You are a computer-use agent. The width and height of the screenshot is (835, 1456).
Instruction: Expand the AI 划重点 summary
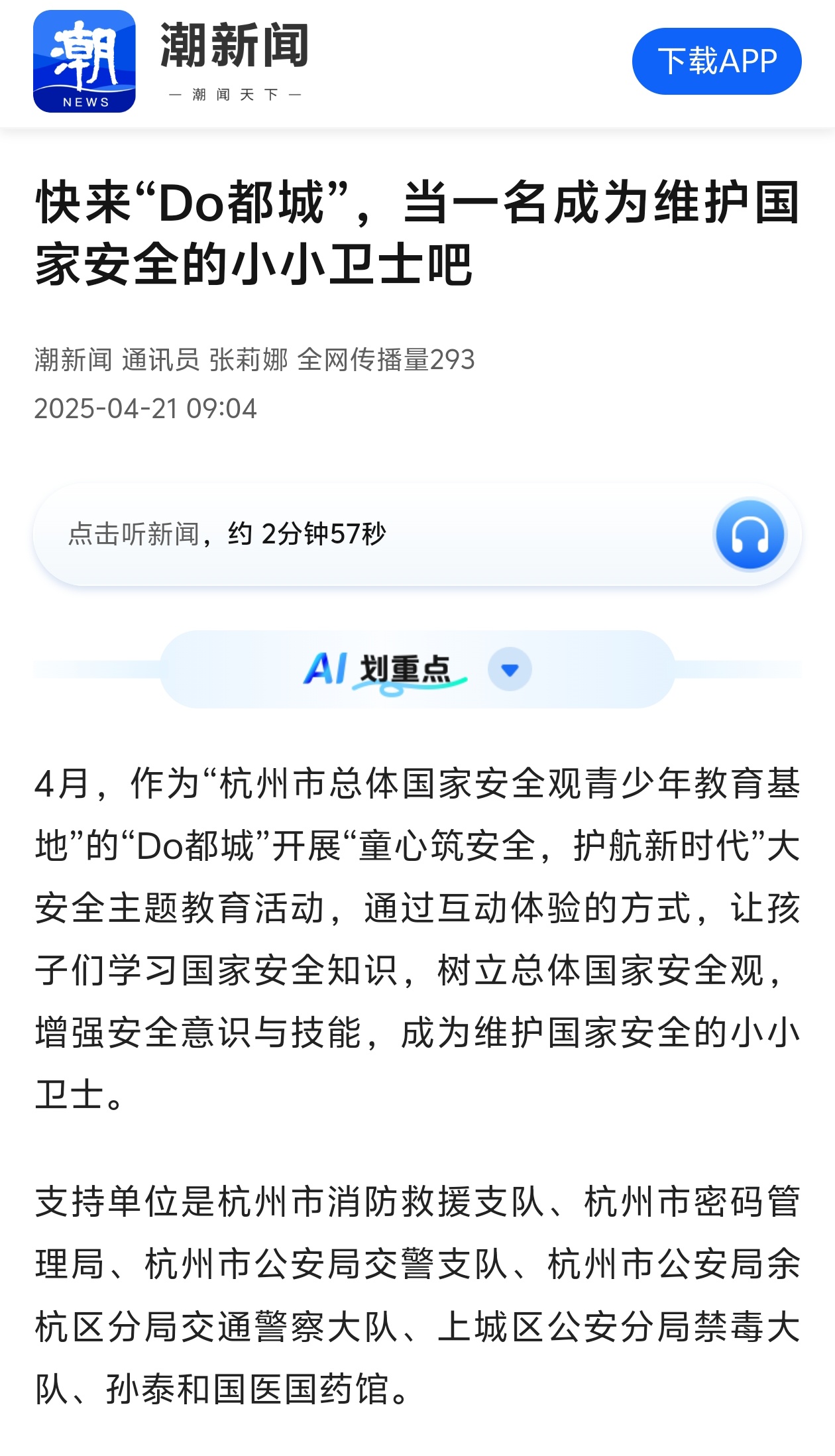509,669
